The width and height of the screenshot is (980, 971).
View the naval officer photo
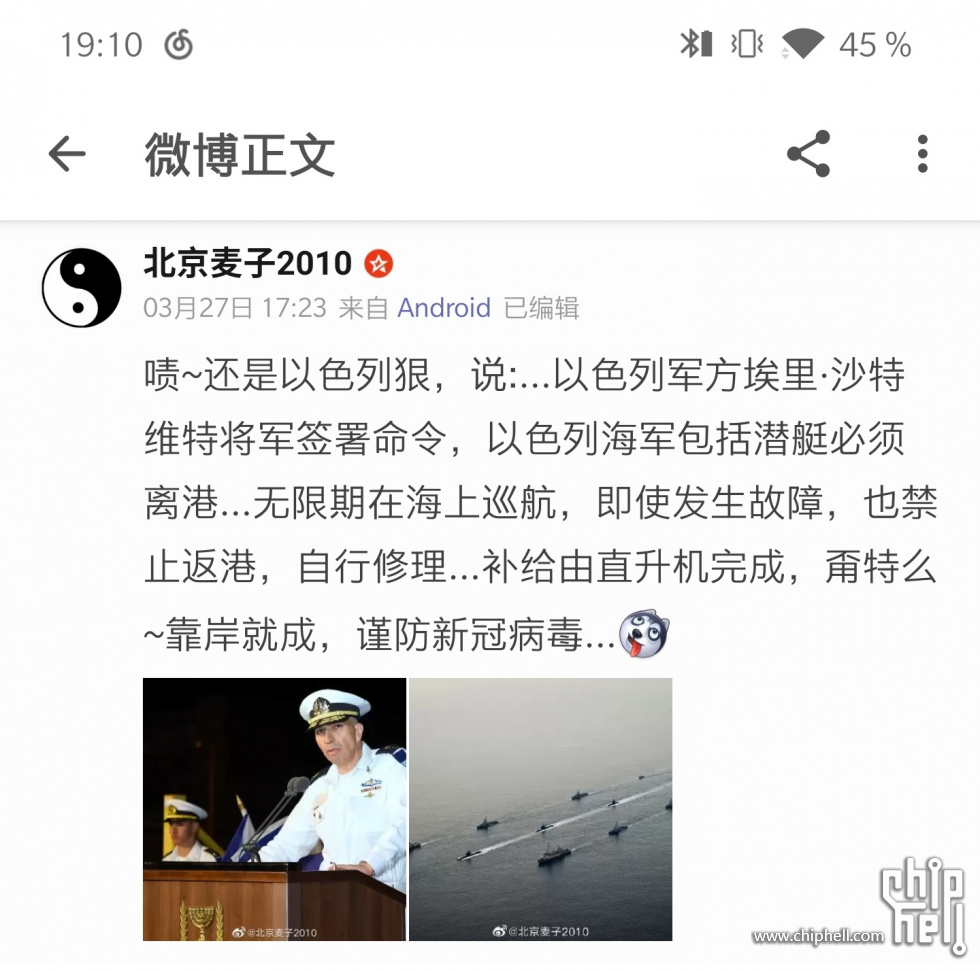(274, 808)
